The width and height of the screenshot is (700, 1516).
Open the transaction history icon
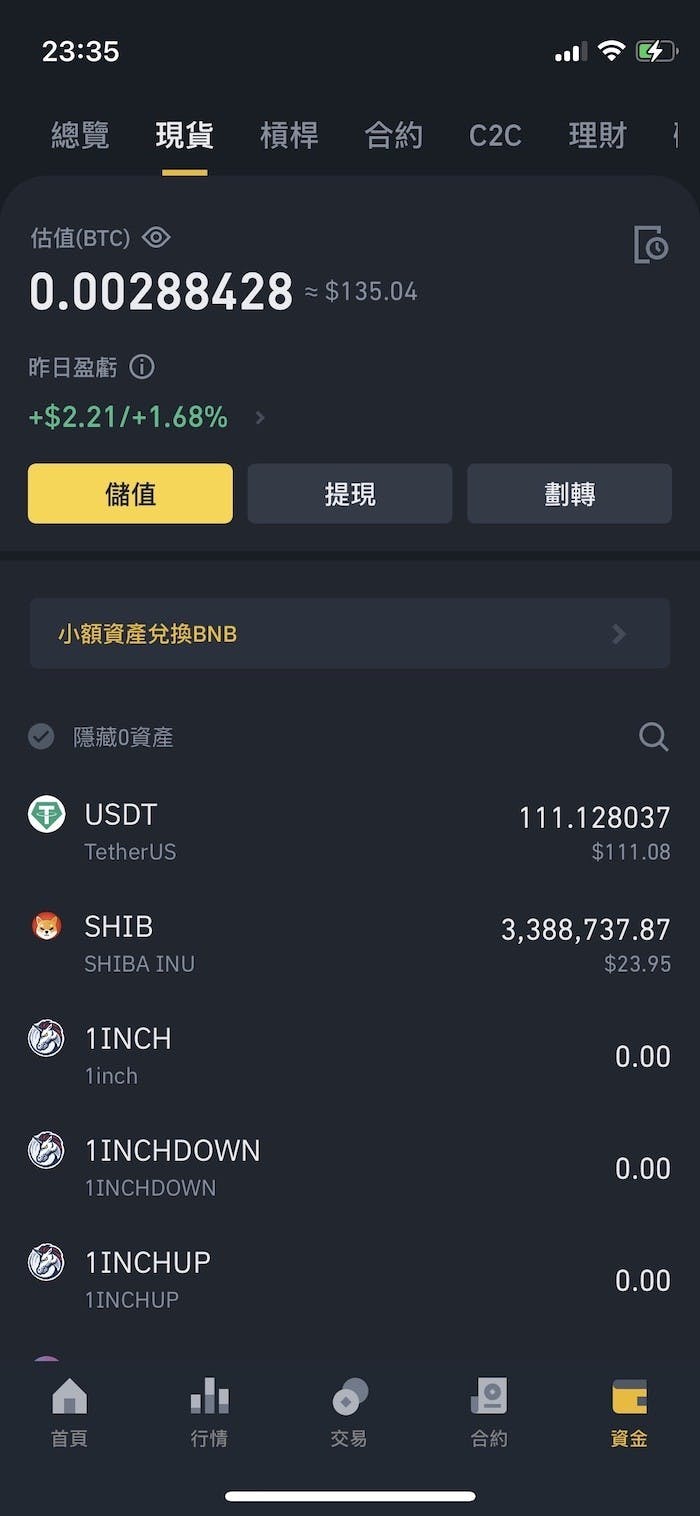pos(651,244)
